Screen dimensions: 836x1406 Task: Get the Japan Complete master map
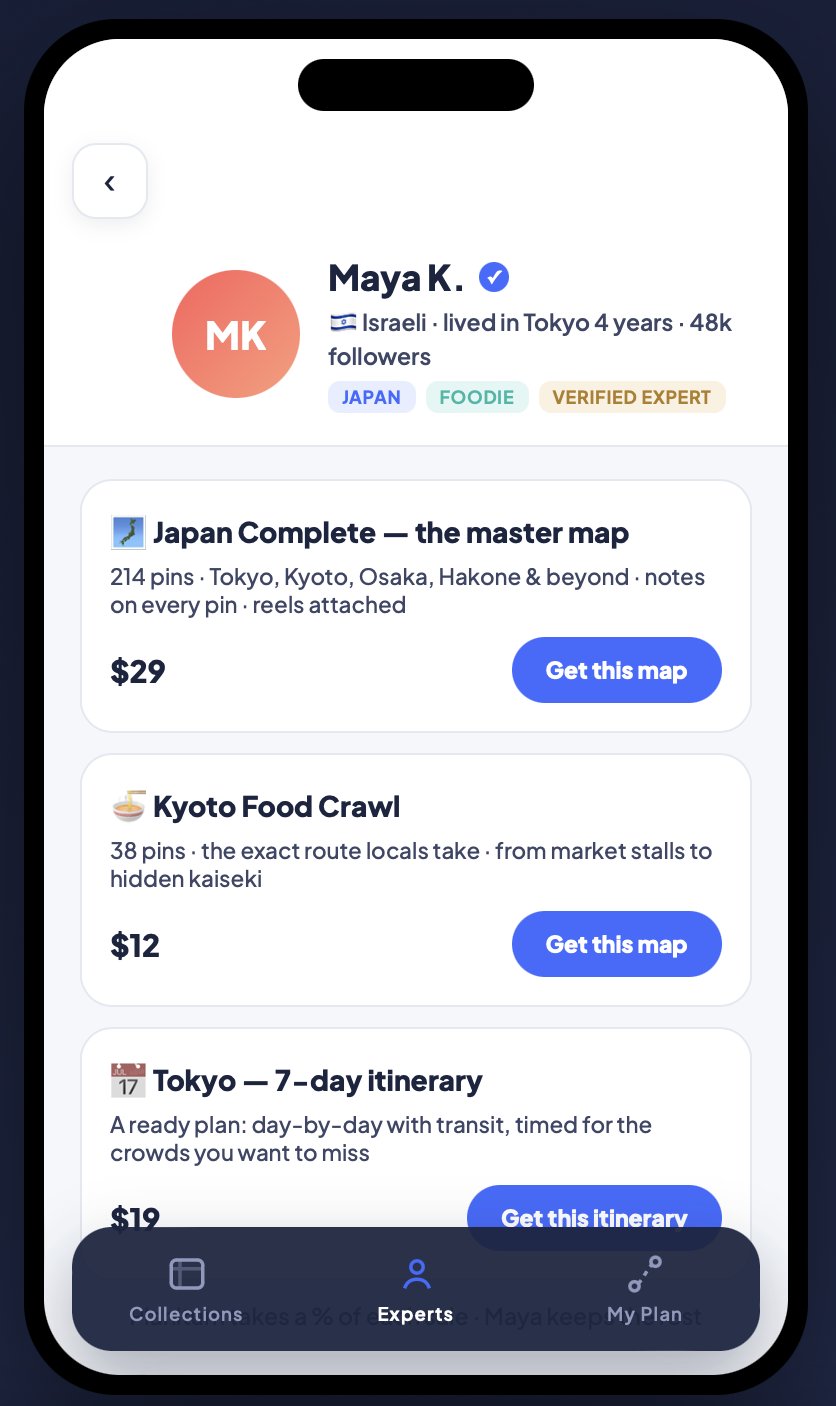[616, 670]
